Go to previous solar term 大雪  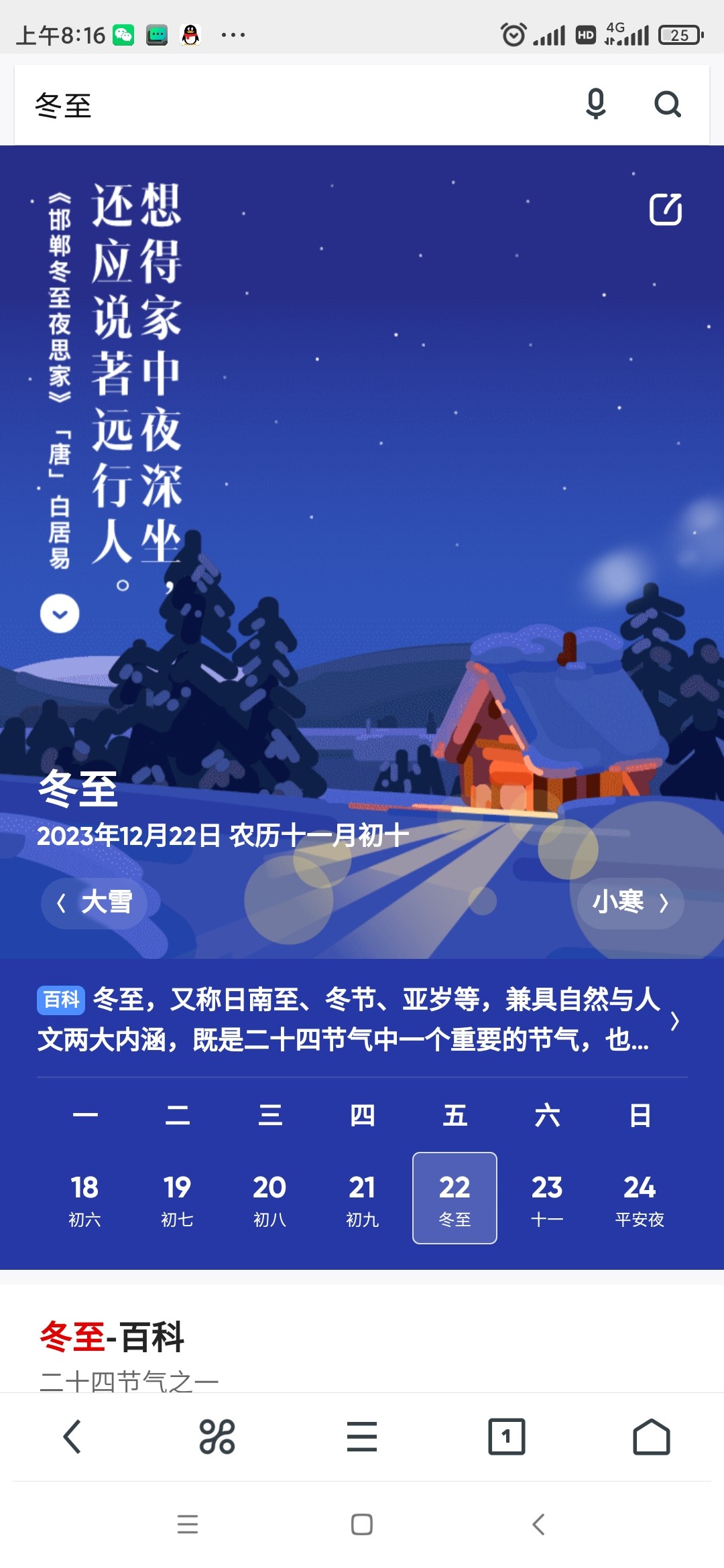[95, 903]
